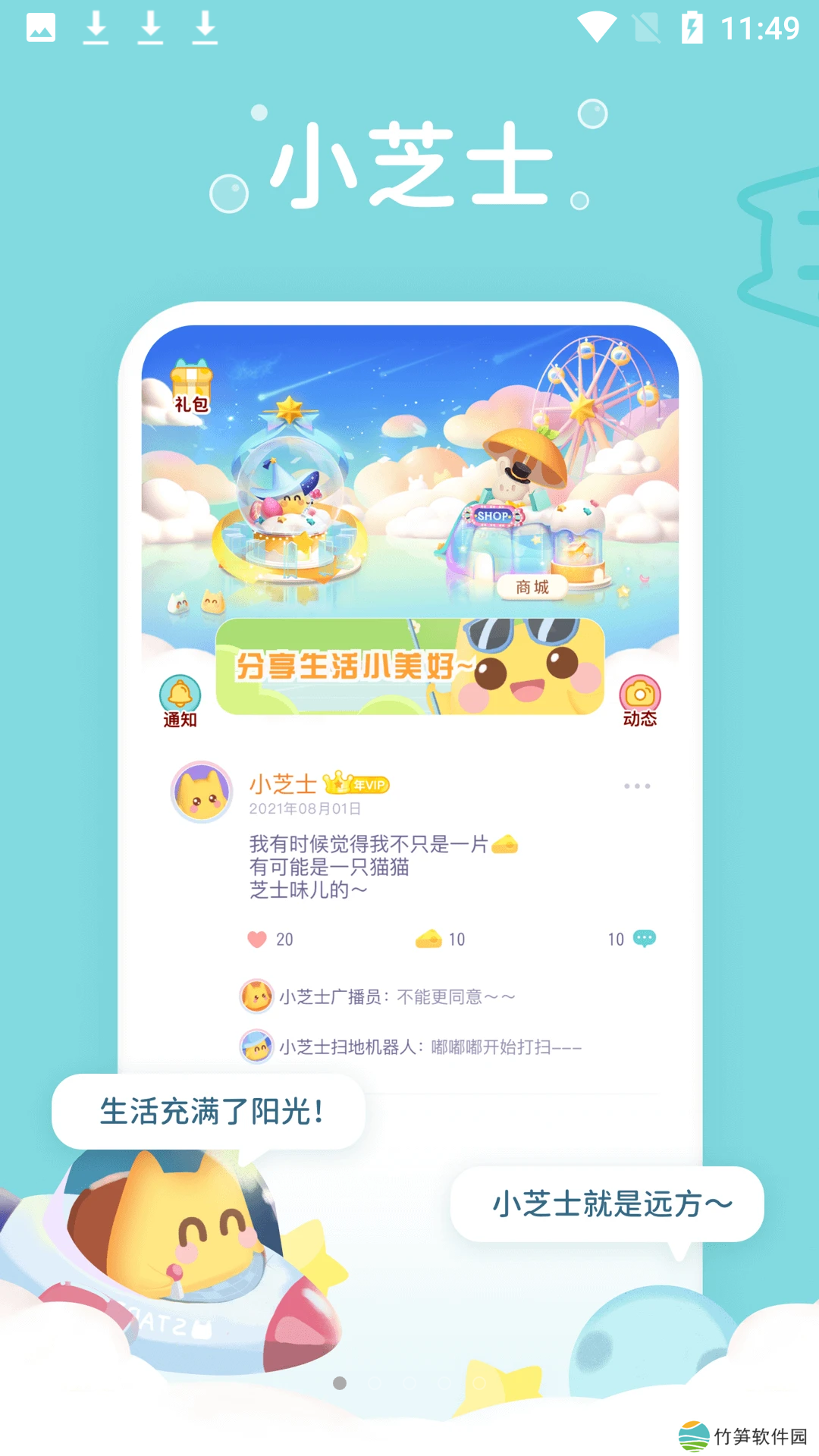Select the first onboarding page indicator dot
This screenshot has width=819, height=1456.
tap(340, 1383)
